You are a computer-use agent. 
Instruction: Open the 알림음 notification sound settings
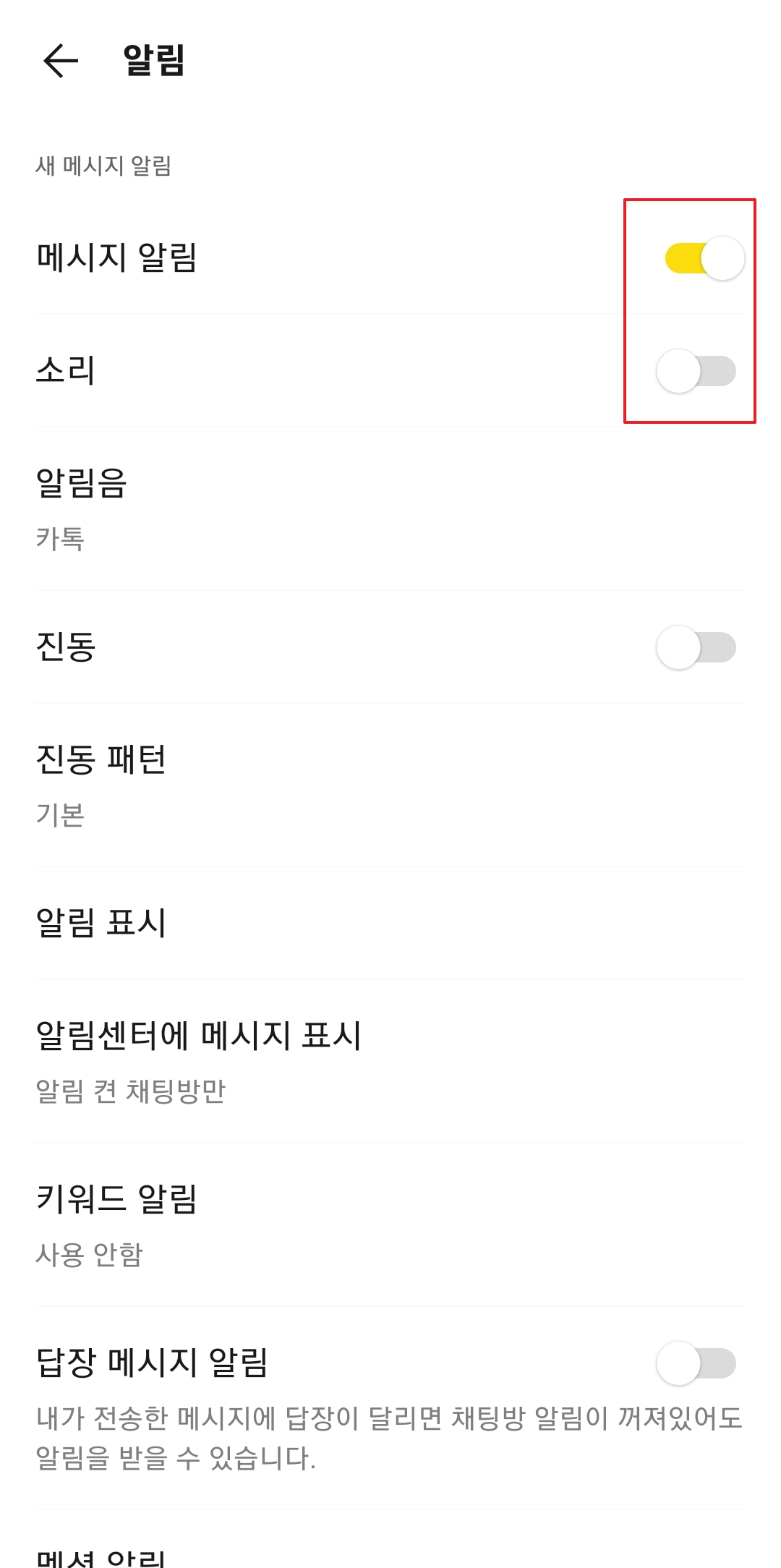click(x=87, y=482)
